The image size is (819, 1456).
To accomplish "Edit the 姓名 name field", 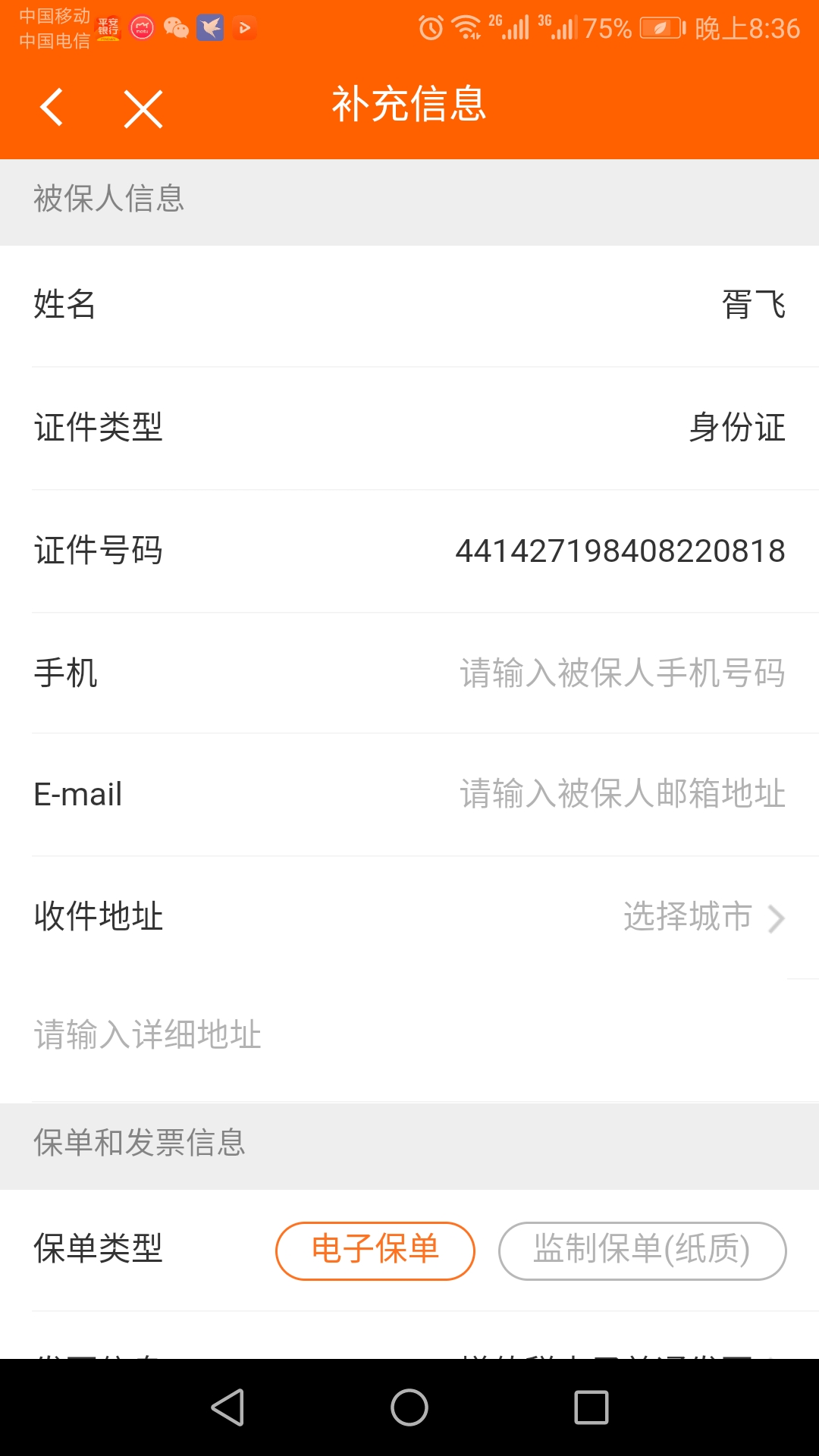I will click(x=752, y=305).
